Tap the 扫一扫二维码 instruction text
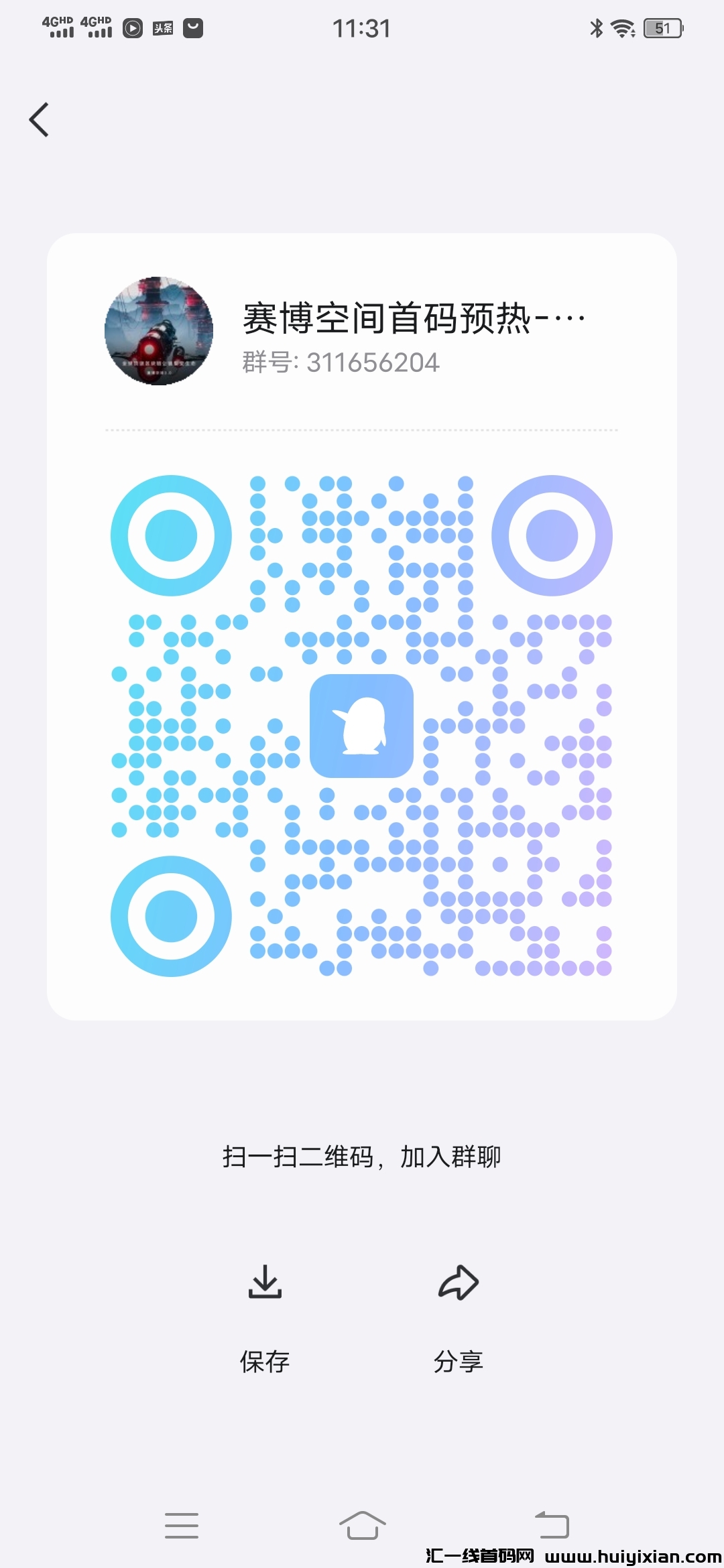 [362, 1155]
